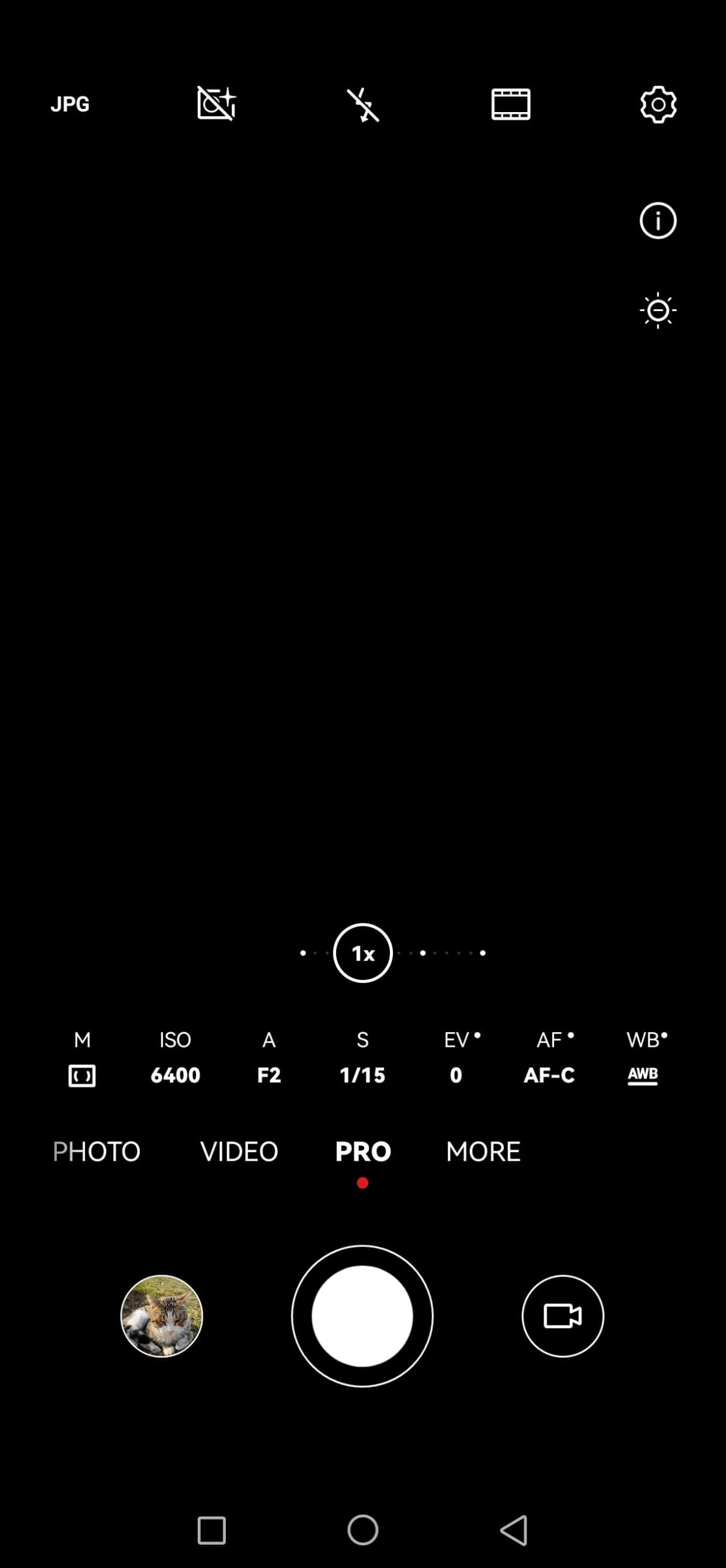Take a picture with shutter button
This screenshot has height=1568, width=726.
click(362, 1316)
